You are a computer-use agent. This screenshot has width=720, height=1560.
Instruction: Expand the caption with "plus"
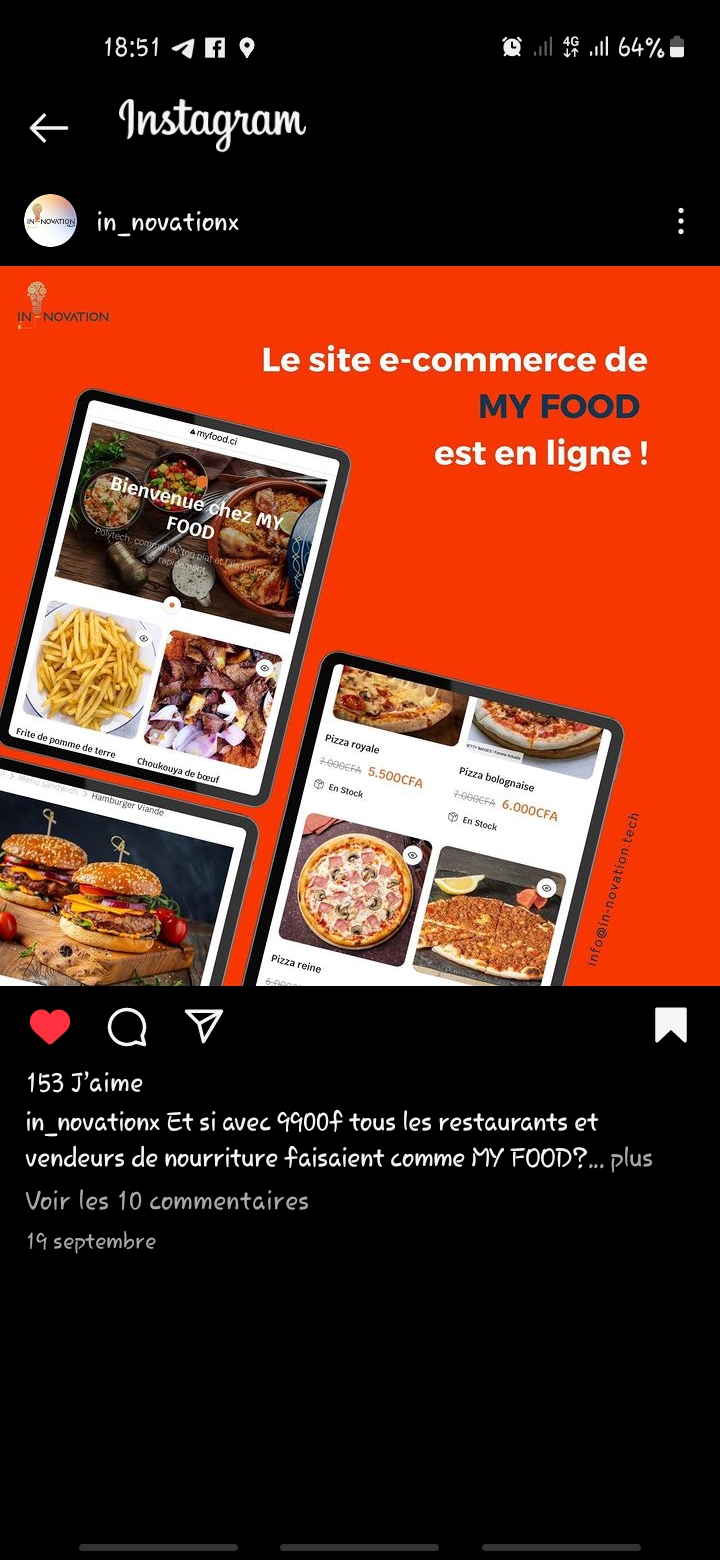coord(631,1158)
